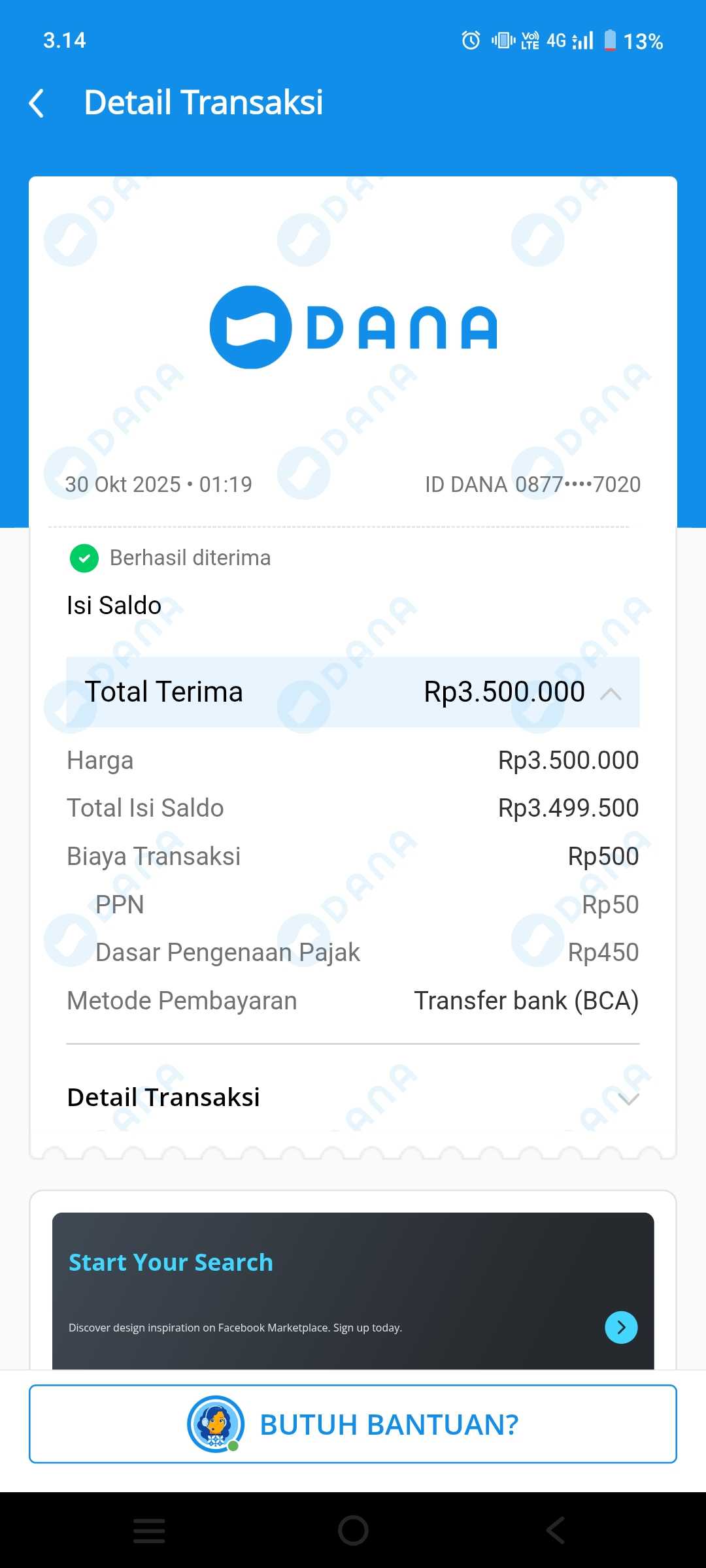The width and height of the screenshot is (706, 1568).
Task: Collapse the Total Terima breakdown
Action: click(x=610, y=693)
